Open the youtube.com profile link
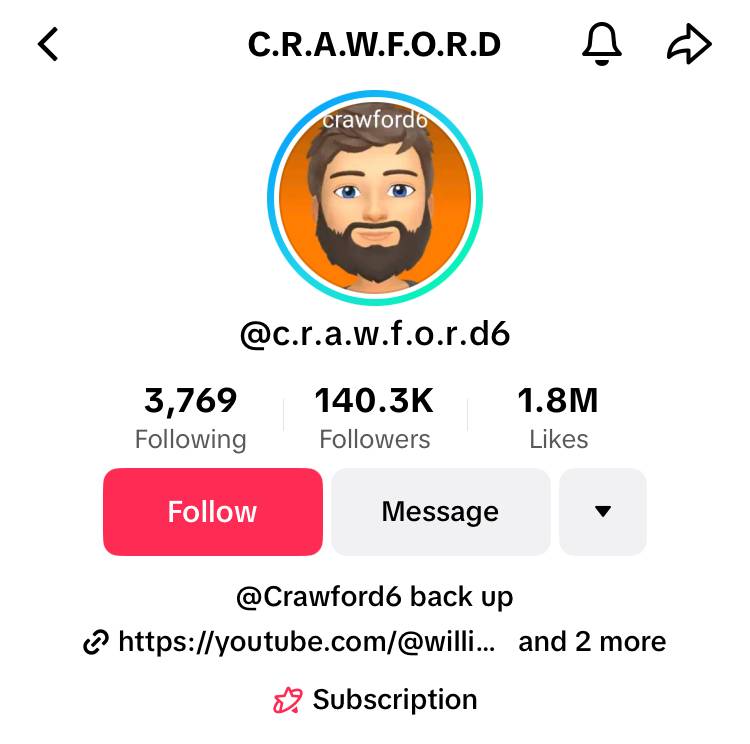This screenshot has height=744, width=750. [306, 642]
